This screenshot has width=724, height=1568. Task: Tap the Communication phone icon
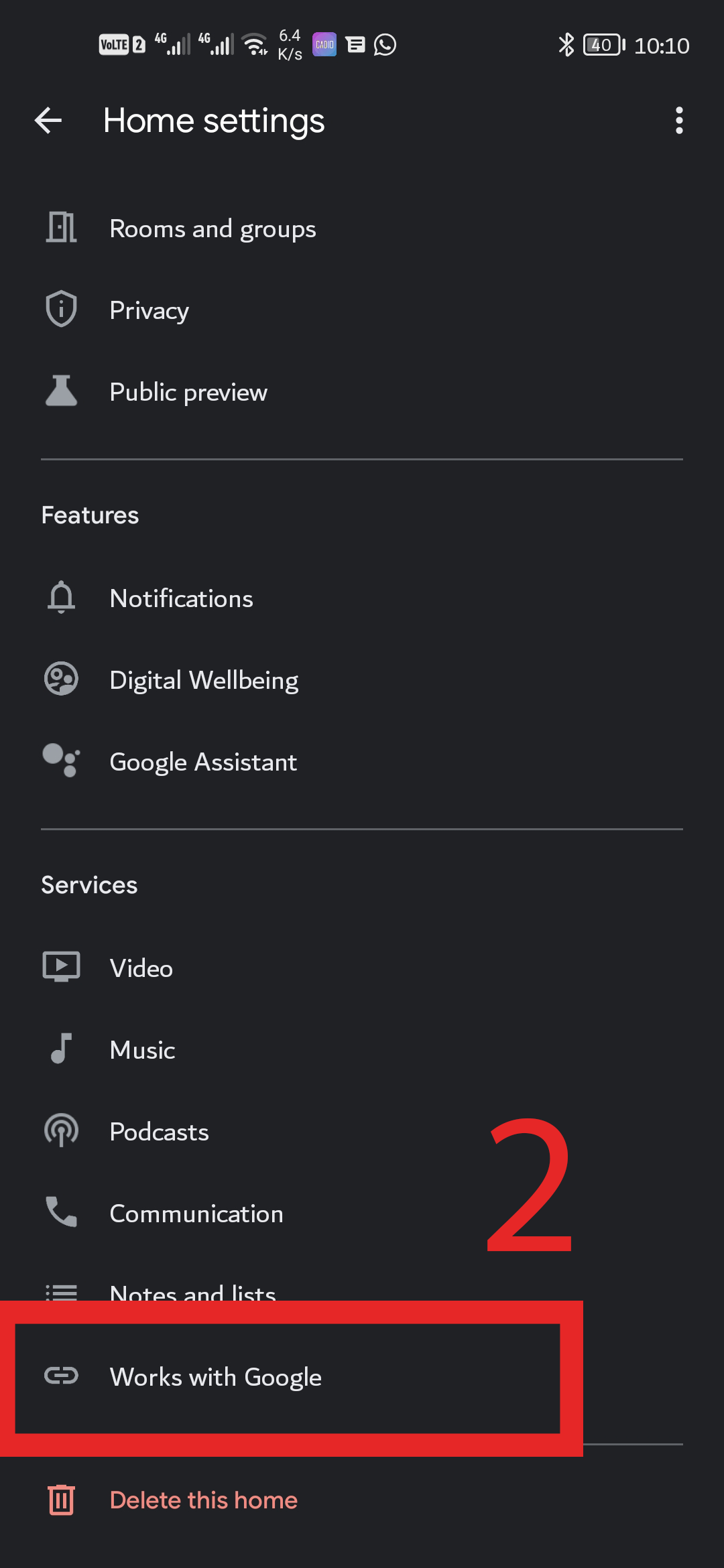coord(61,1213)
